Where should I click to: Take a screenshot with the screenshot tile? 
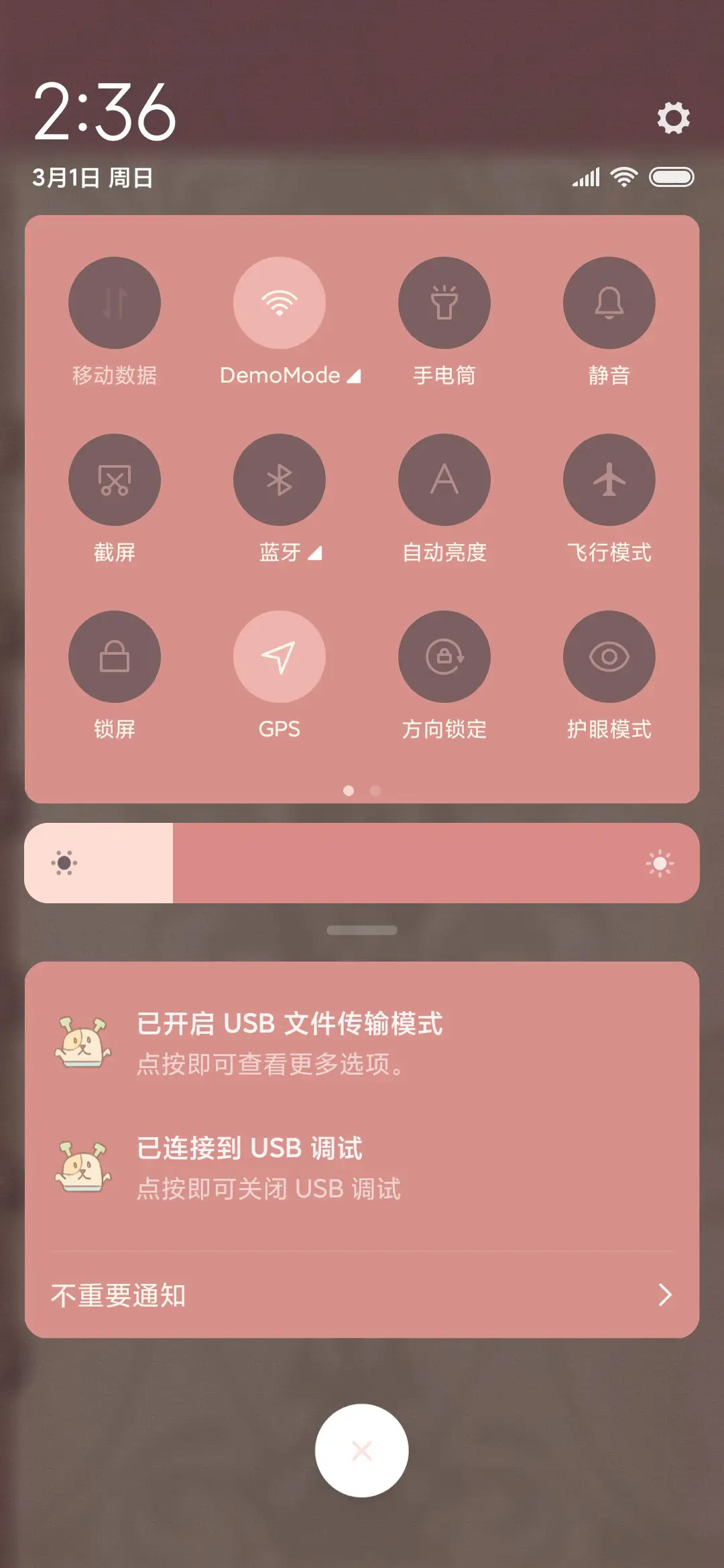pyautogui.click(x=115, y=480)
